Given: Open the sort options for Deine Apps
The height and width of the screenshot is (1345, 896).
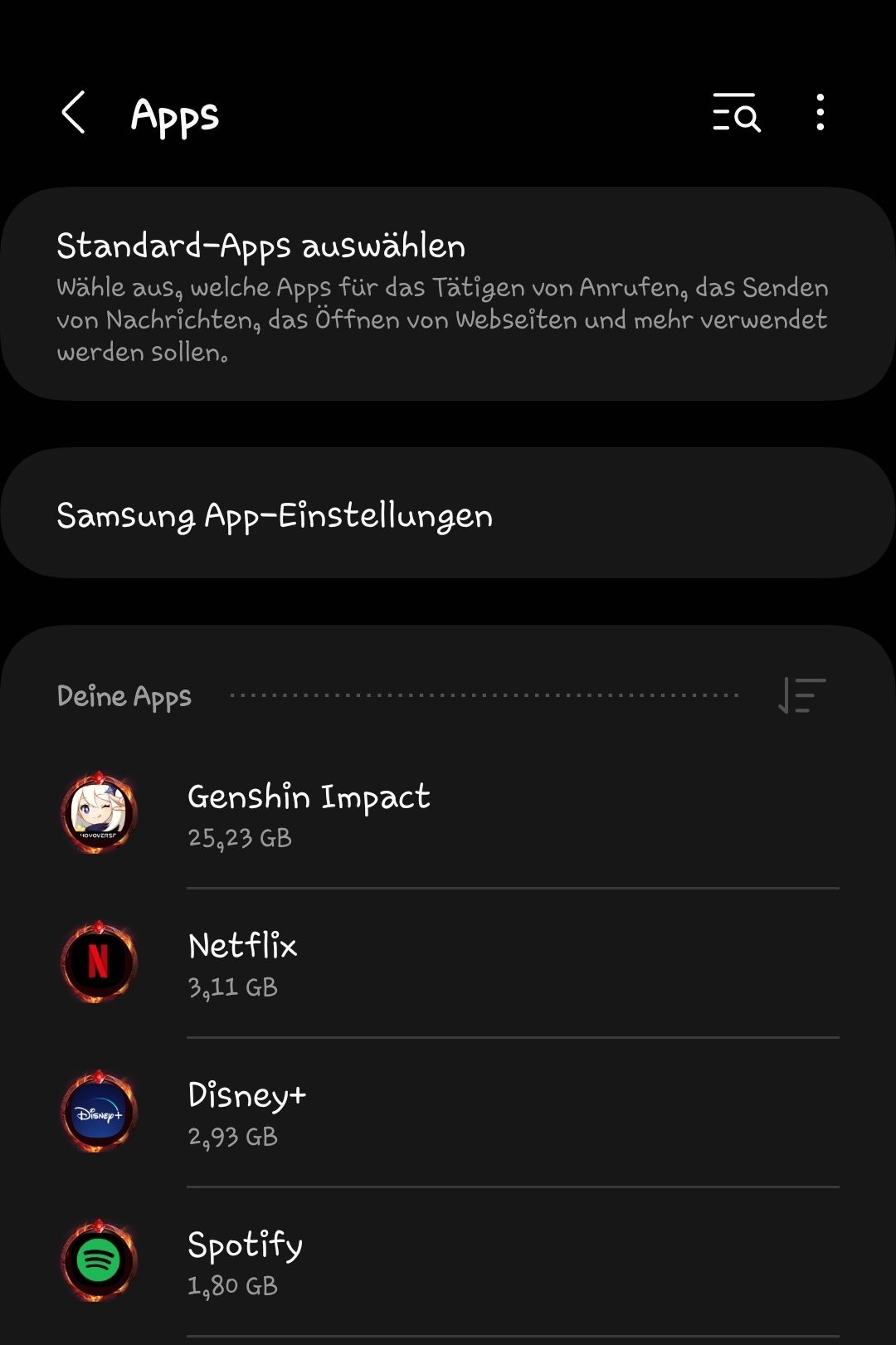Looking at the screenshot, I should [x=801, y=695].
